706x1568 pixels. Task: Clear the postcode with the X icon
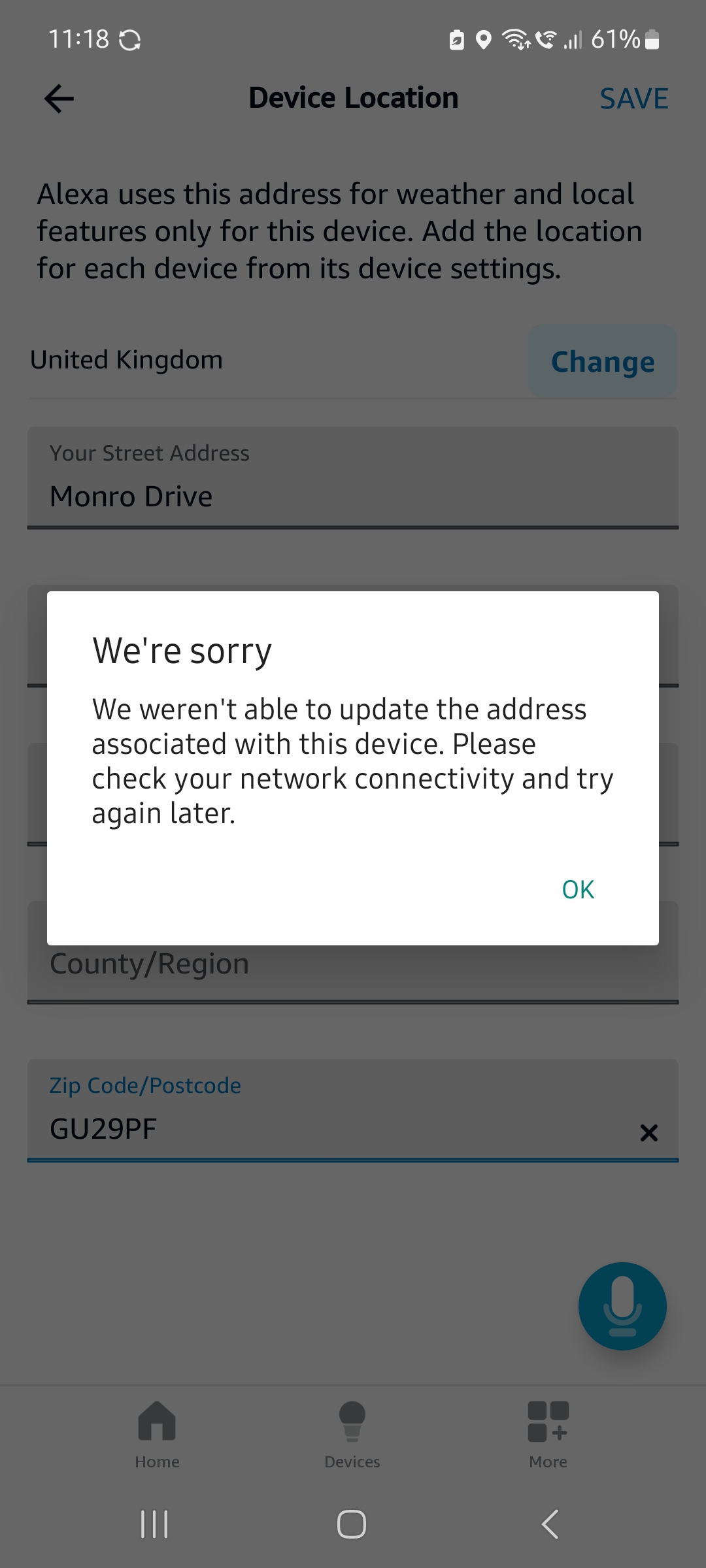tap(648, 1132)
